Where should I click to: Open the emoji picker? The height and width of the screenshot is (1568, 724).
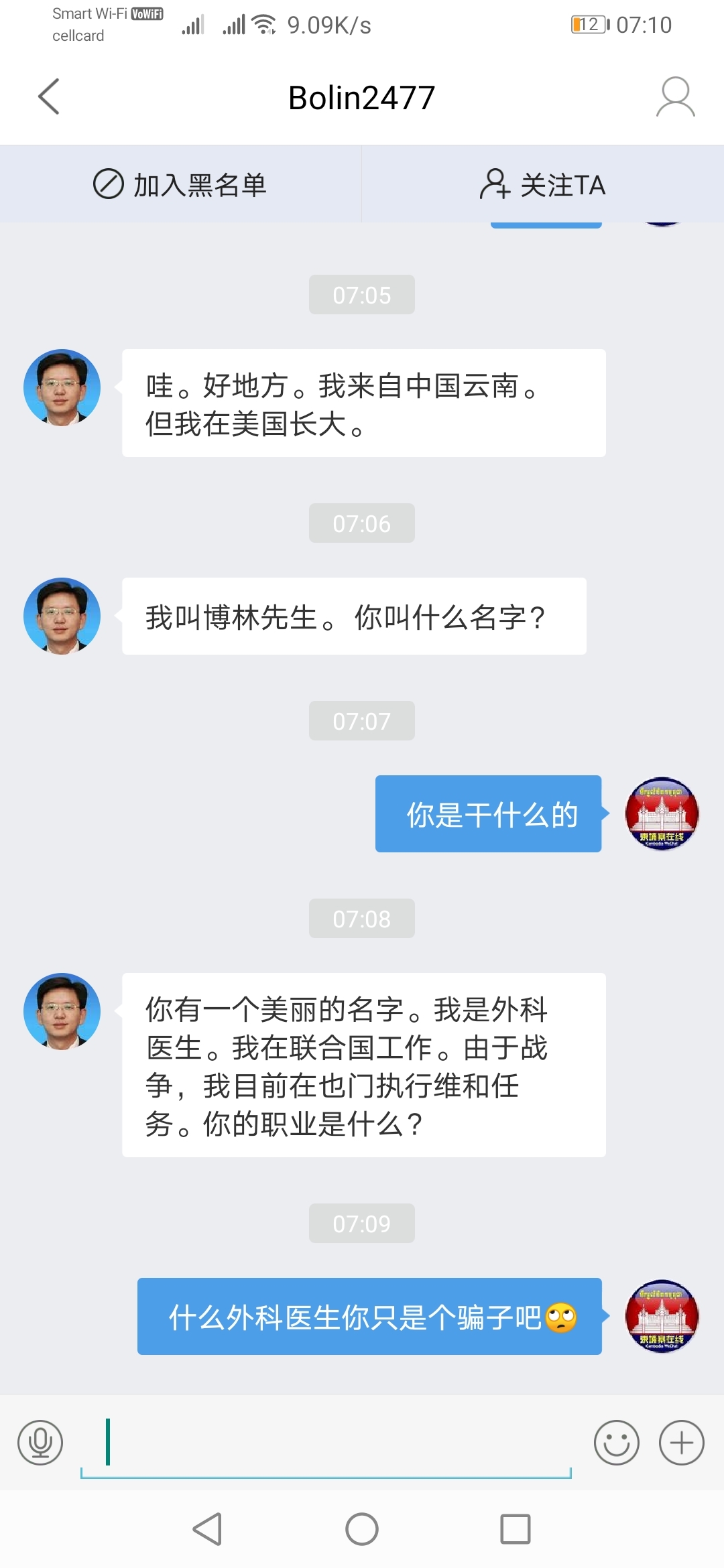[x=616, y=1442]
